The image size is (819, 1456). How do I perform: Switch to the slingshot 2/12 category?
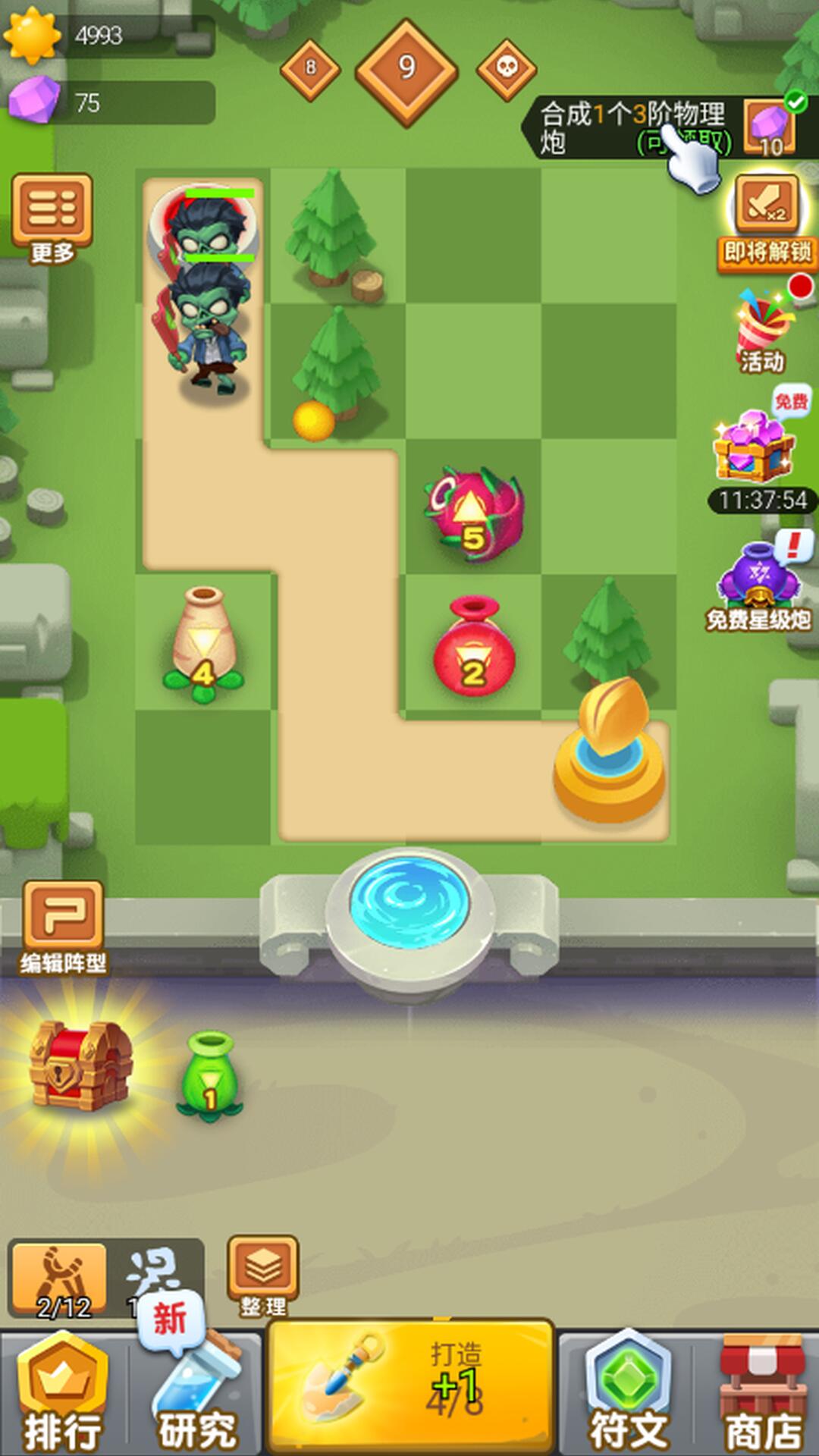[58, 1278]
